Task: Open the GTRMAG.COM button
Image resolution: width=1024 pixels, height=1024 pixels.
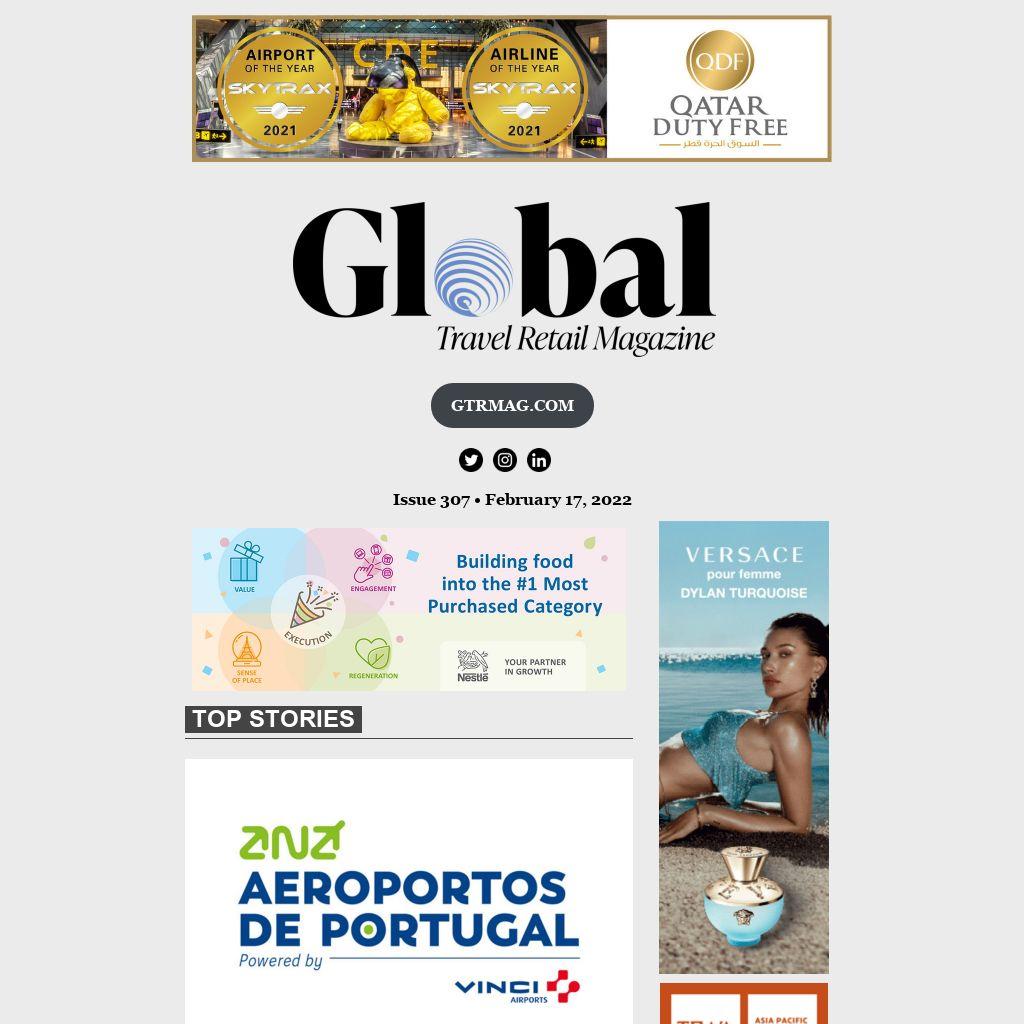Action: tap(512, 405)
